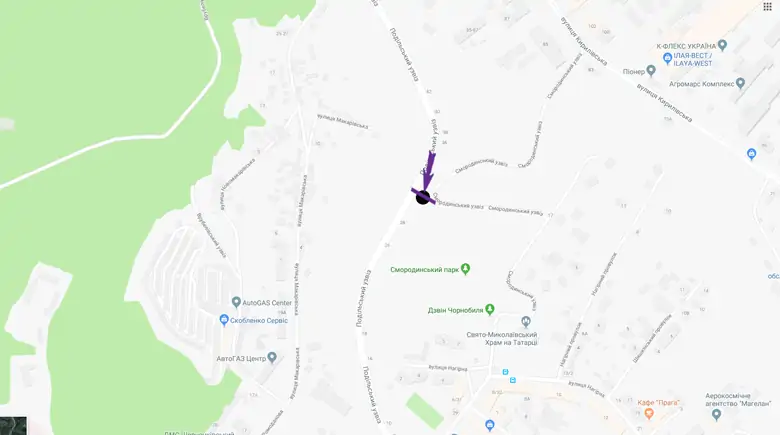Open АвтоГАЗ Центр place marker

pyautogui.click(x=271, y=357)
